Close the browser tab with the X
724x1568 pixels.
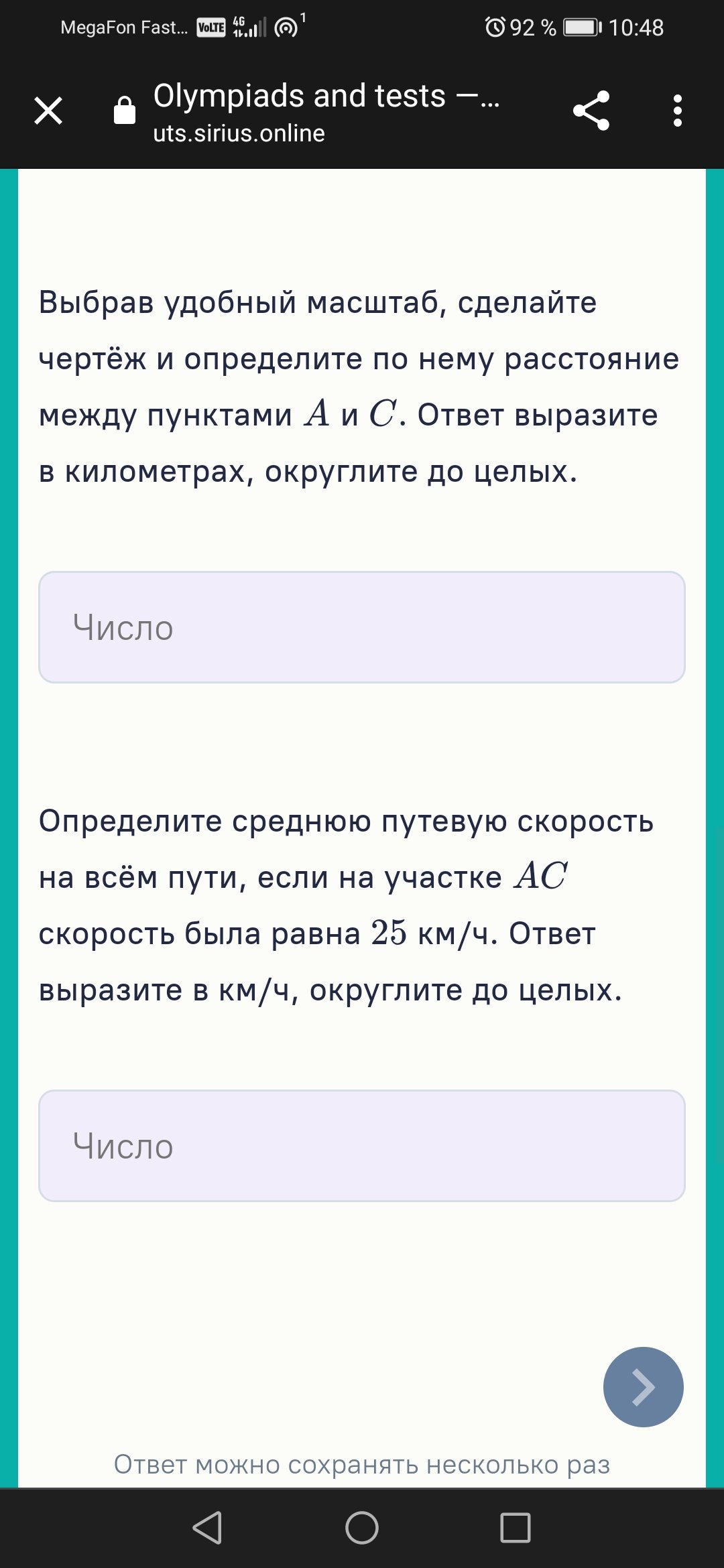[x=48, y=111]
